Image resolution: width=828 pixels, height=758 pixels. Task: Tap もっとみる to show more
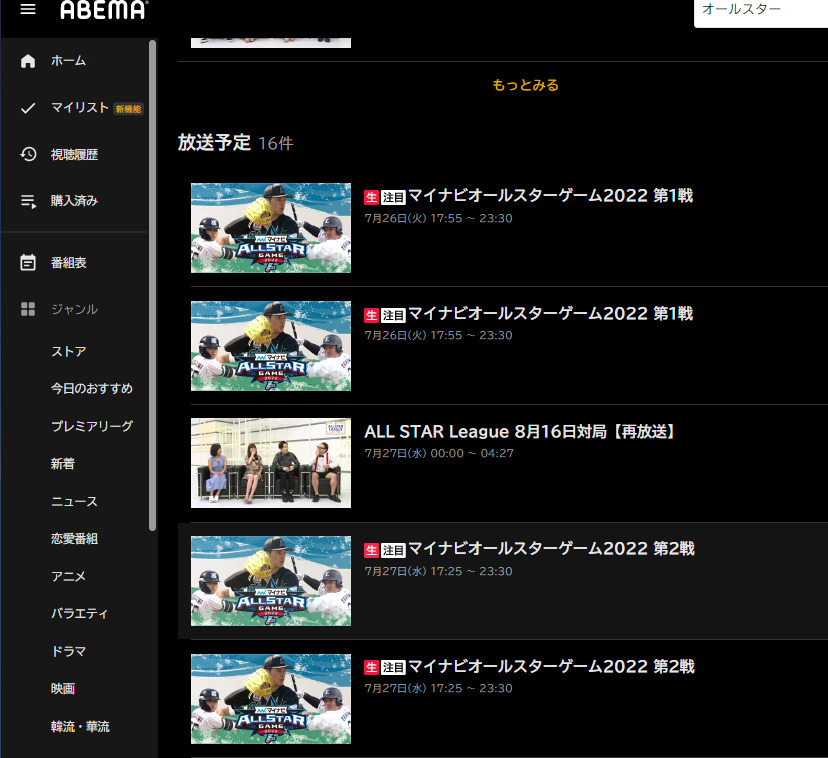tap(525, 85)
